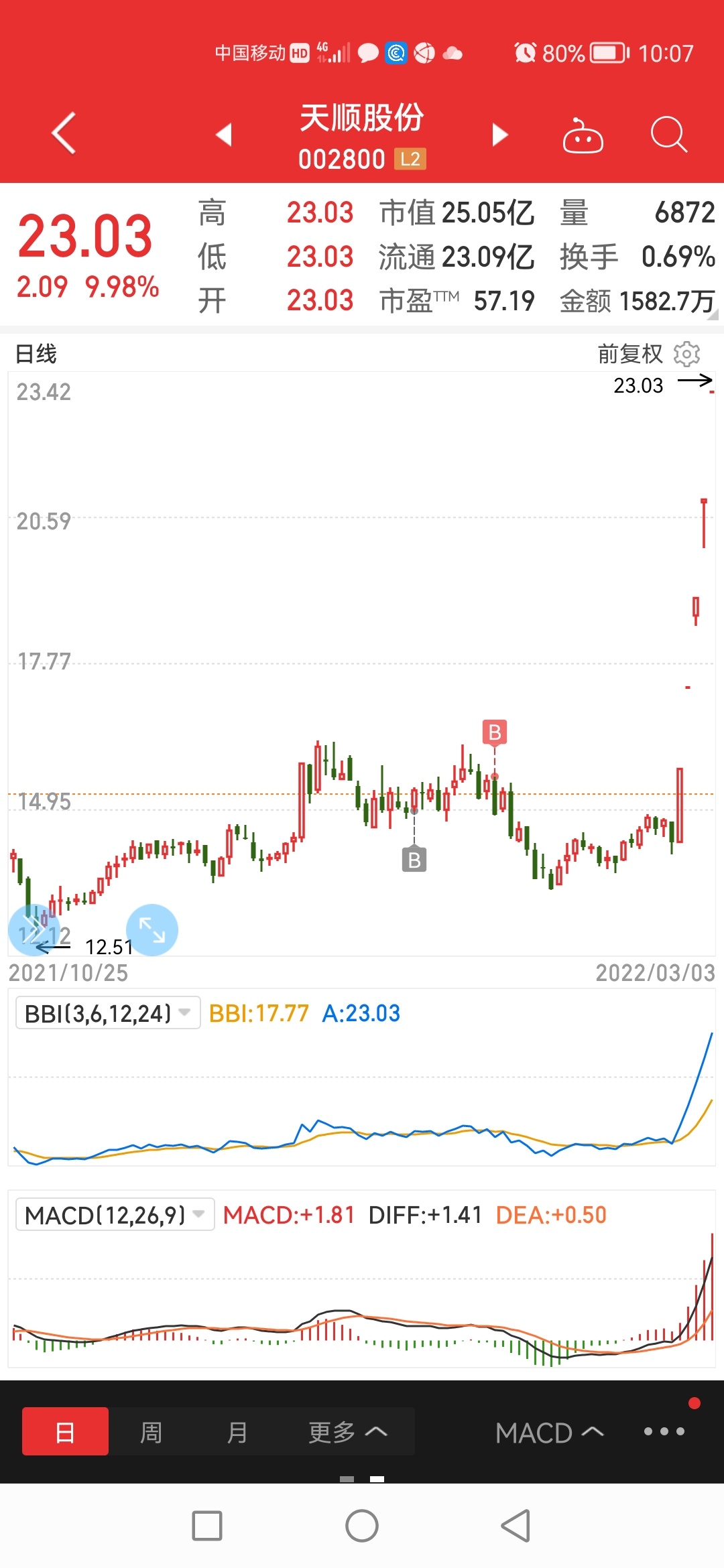Viewport: 724px width, 1568px height.
Task: Expand 更多 period options
Action: coord(347,1432)
